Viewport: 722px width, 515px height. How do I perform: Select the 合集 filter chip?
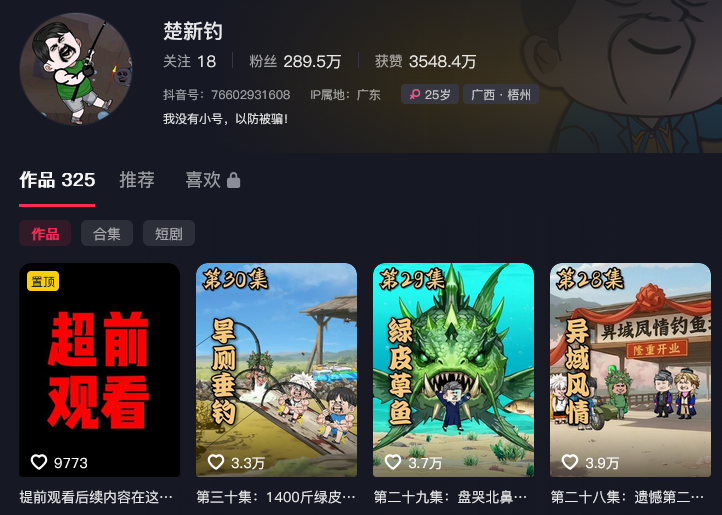107,234
